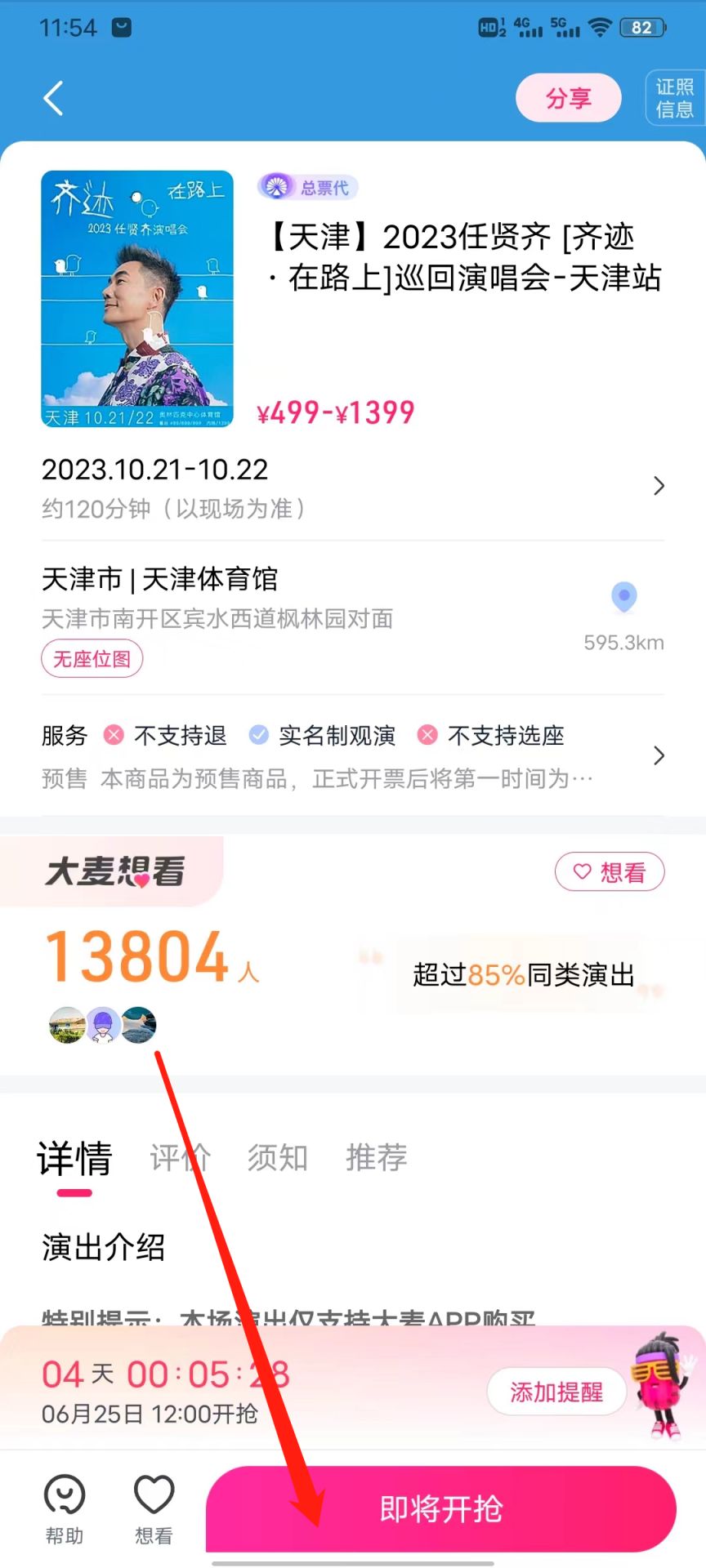The height and width of the screenshot is (1568, 706).
Task: Tap the location pin icon near 595.3km
Action: [623, 598]
